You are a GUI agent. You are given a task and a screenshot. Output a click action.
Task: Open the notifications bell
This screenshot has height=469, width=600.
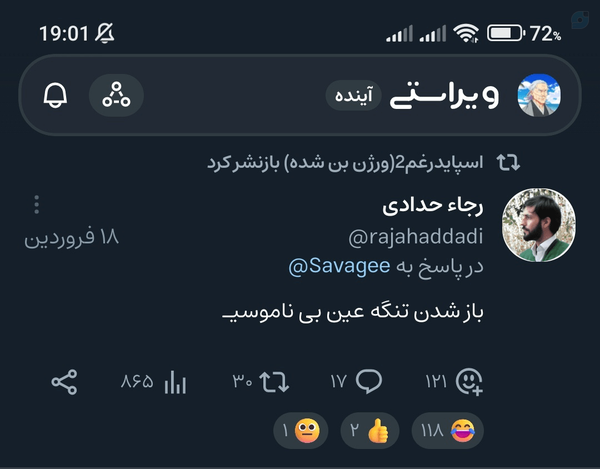[55, 95]
